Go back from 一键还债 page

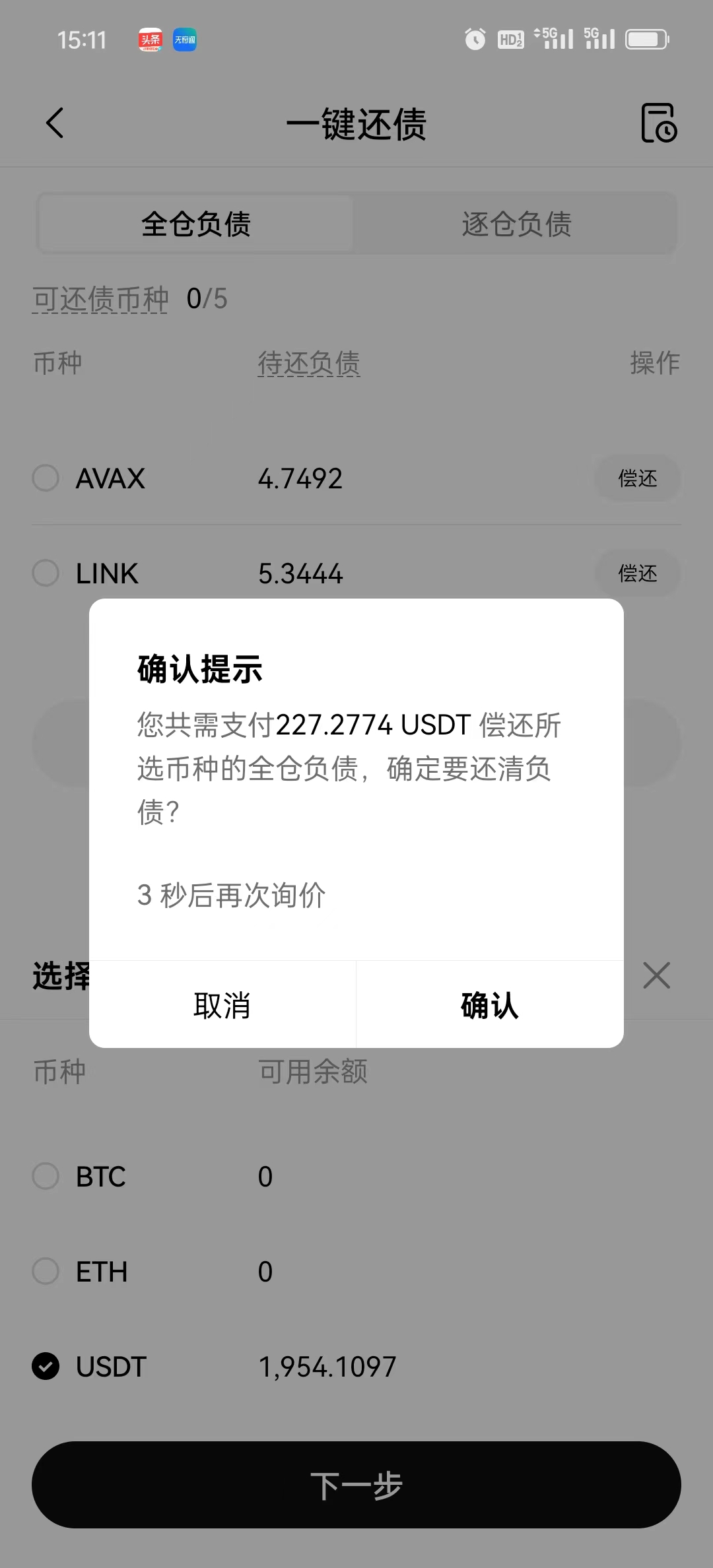(55, 123)
